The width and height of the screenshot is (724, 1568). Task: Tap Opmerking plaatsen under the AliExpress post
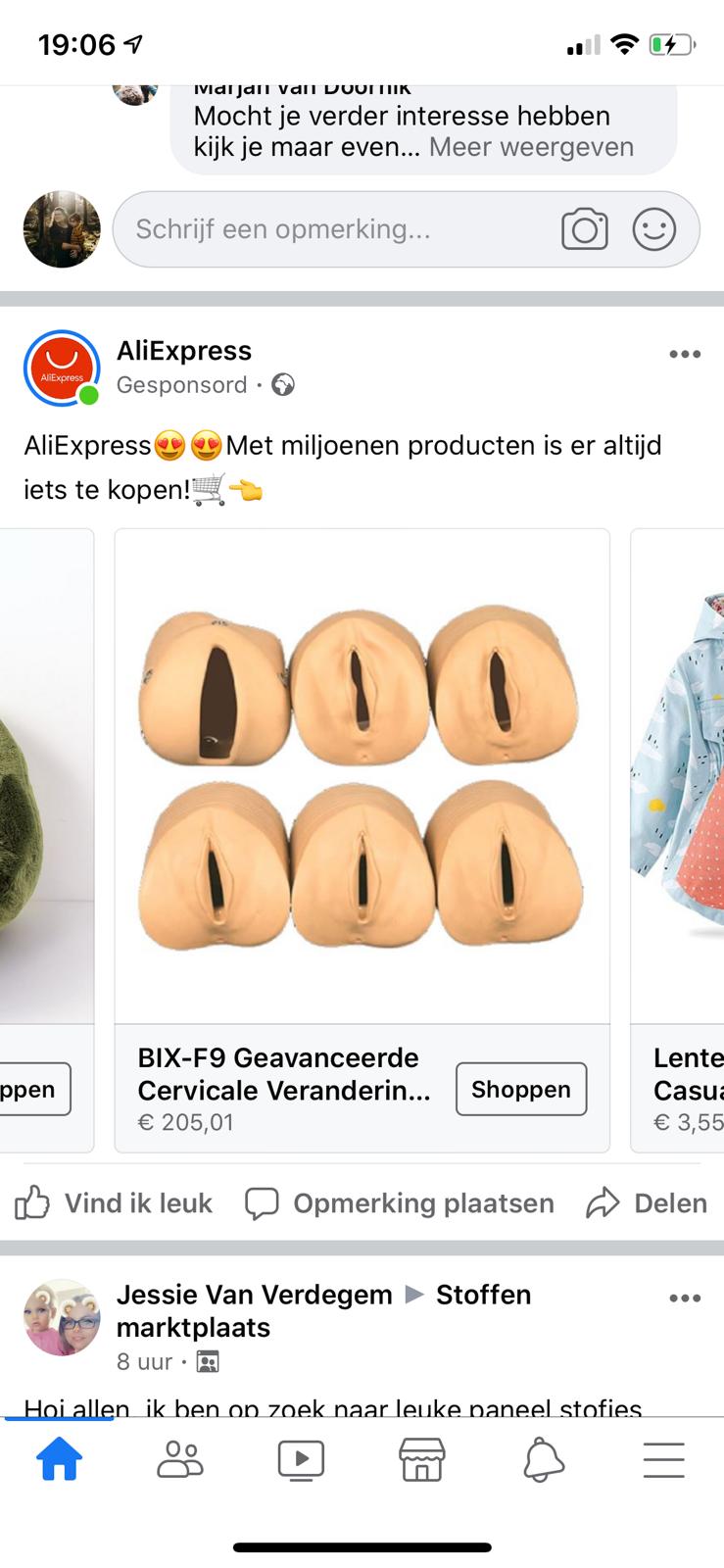pyautogui.click(x=399, y=1202)
